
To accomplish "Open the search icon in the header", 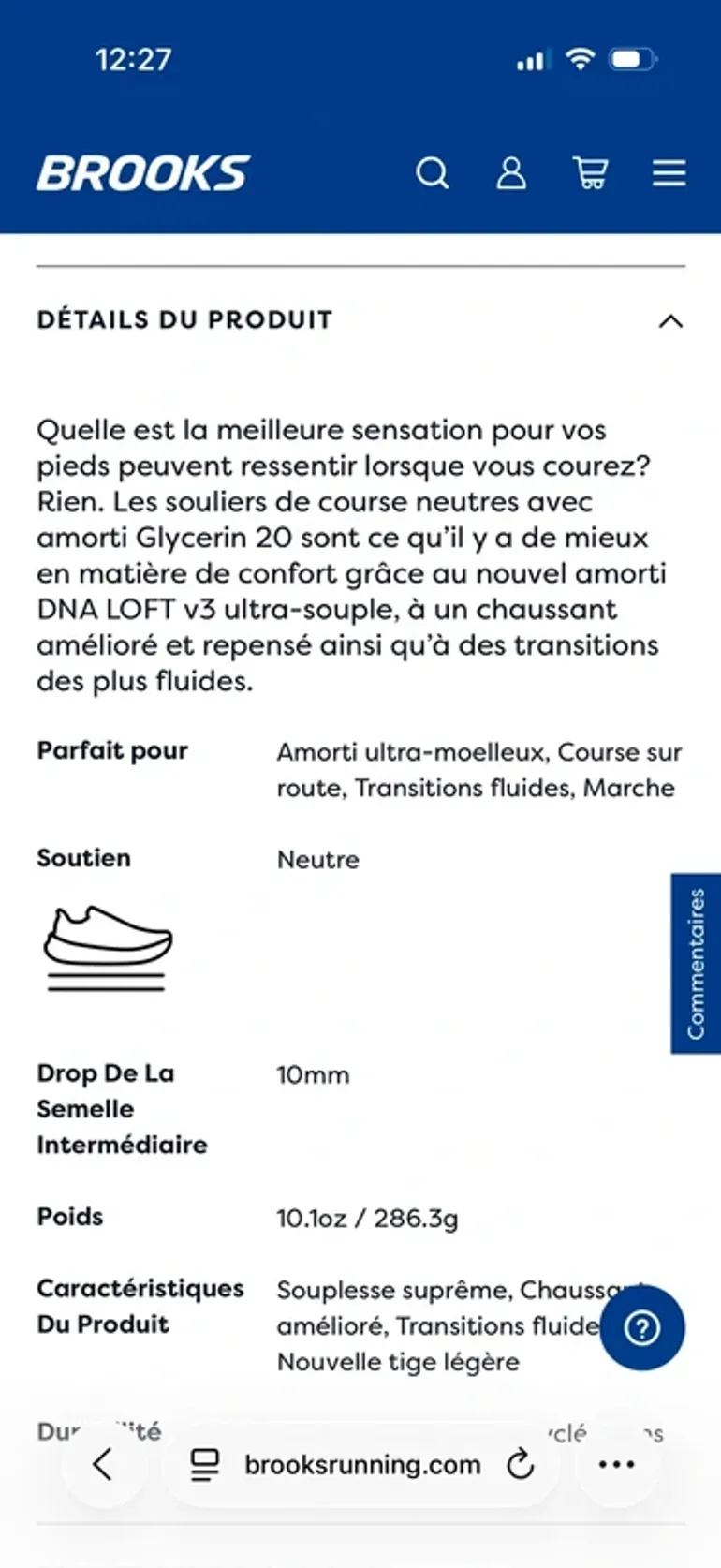I will (x=433, y=173).
